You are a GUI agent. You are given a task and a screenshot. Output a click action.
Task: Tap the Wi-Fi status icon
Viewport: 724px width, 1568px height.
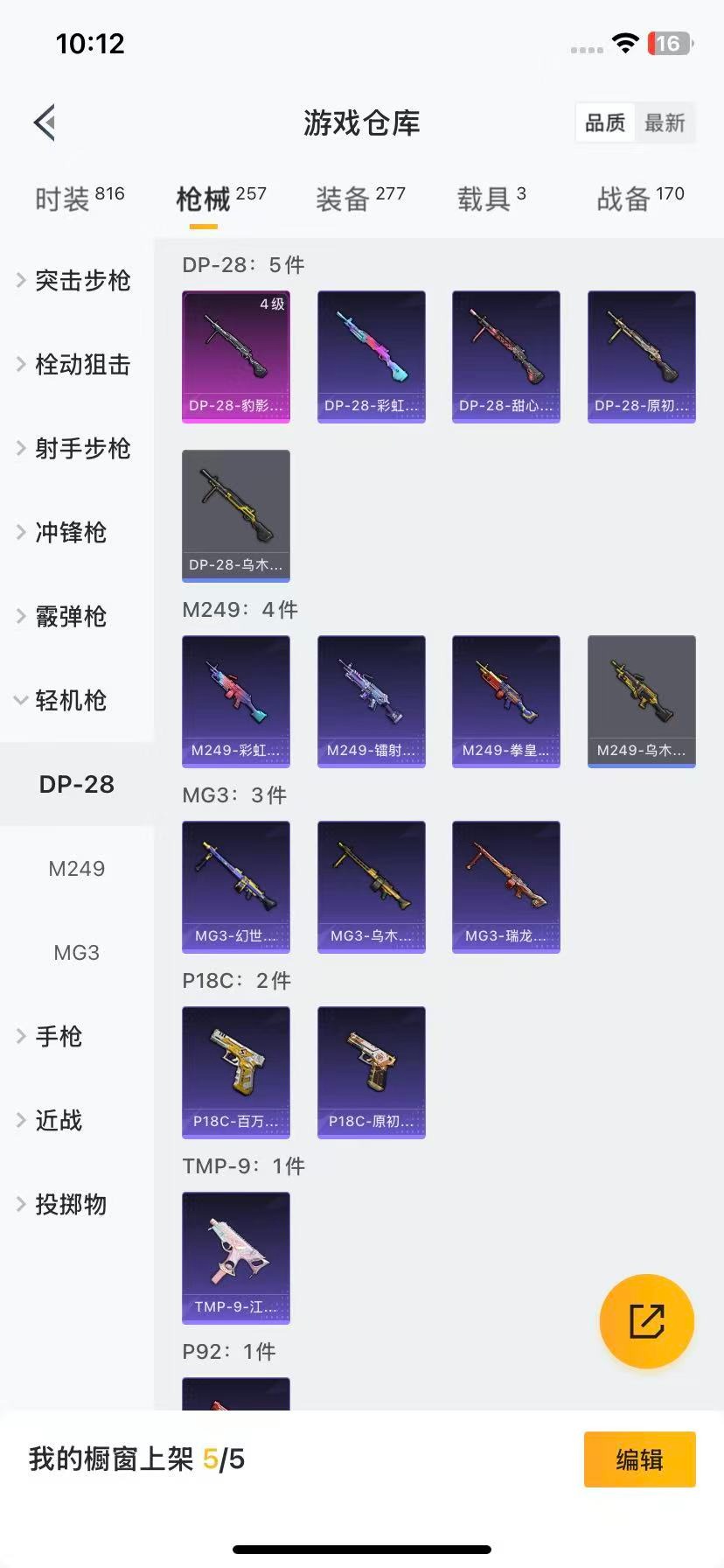(624, 41)
